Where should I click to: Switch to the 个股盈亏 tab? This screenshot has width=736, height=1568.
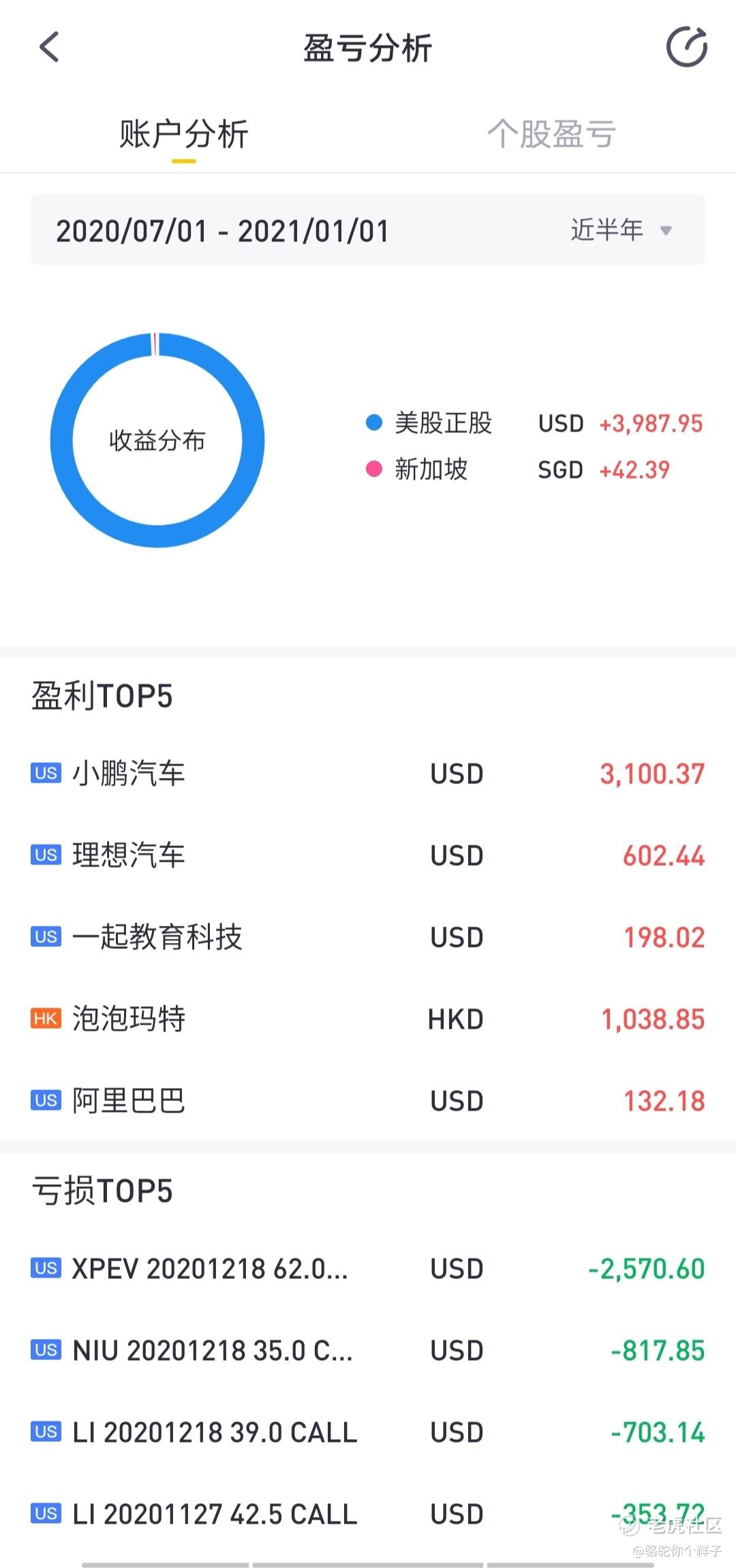coord(551,134)
